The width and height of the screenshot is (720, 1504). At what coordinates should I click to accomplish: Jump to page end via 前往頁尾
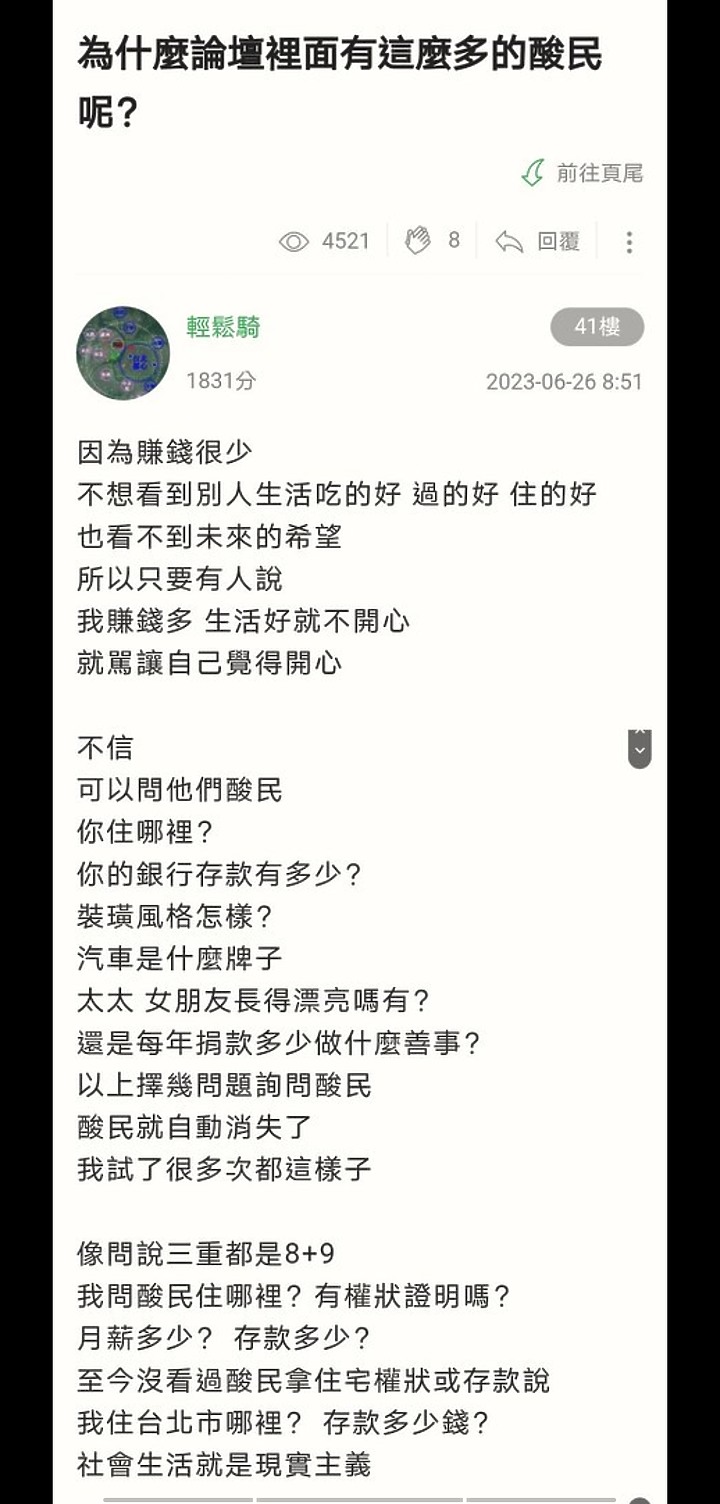pos(582,173)
